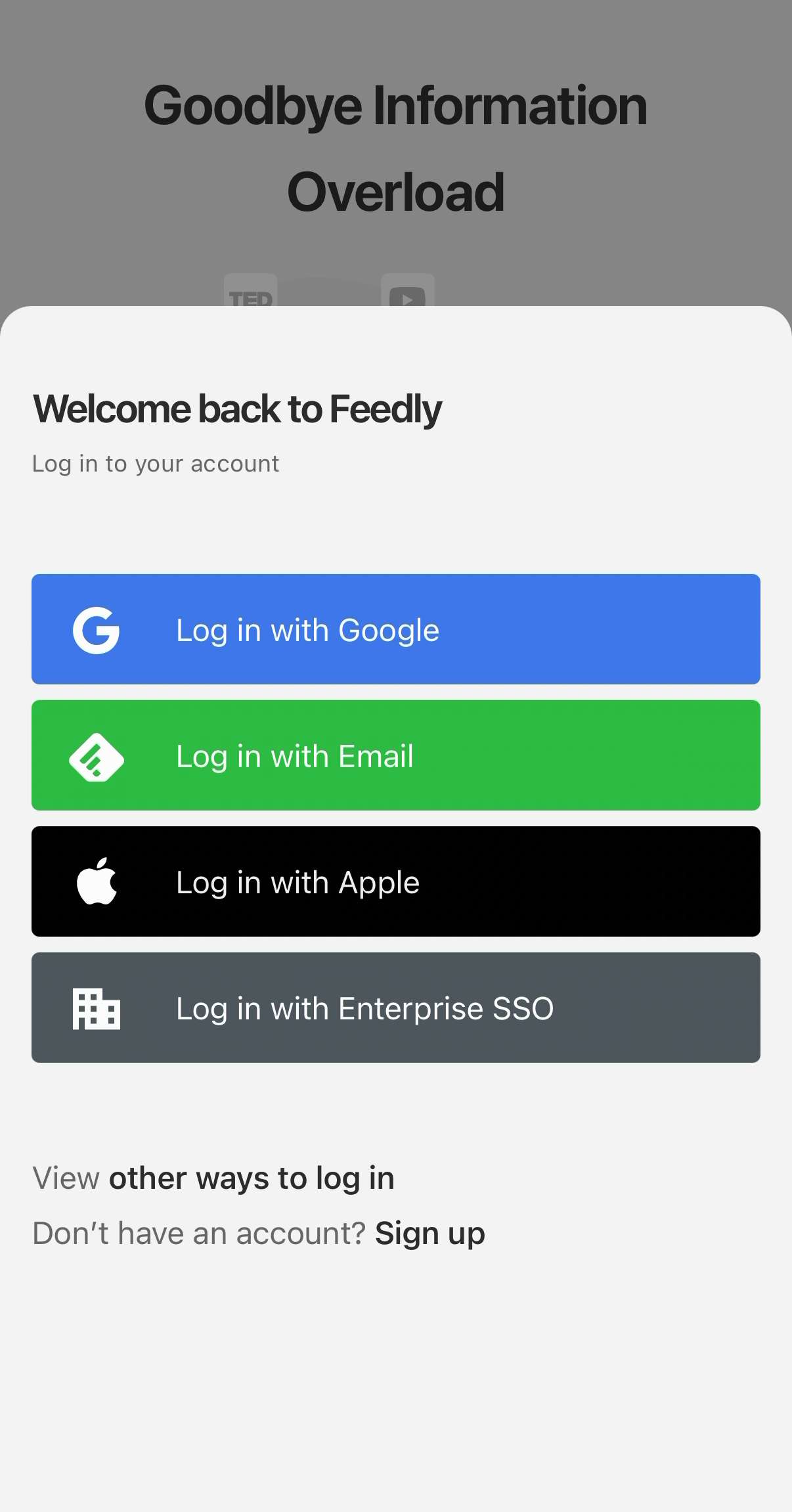Choose Log in with Email
This screenshot has width=792, height=1512.
(x=395, y=755)
